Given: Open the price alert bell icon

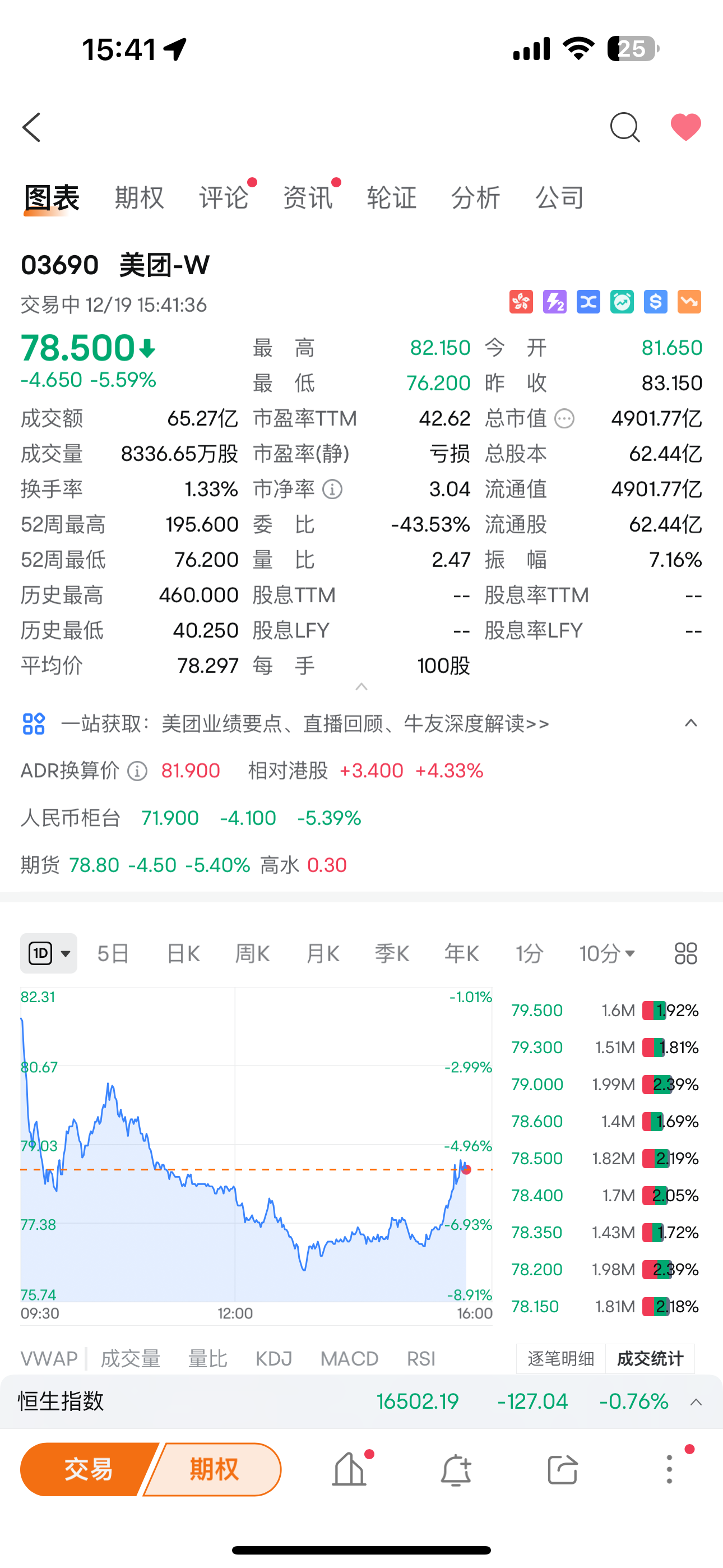Looking at the screenshot, I should (x=455, y=1469).
